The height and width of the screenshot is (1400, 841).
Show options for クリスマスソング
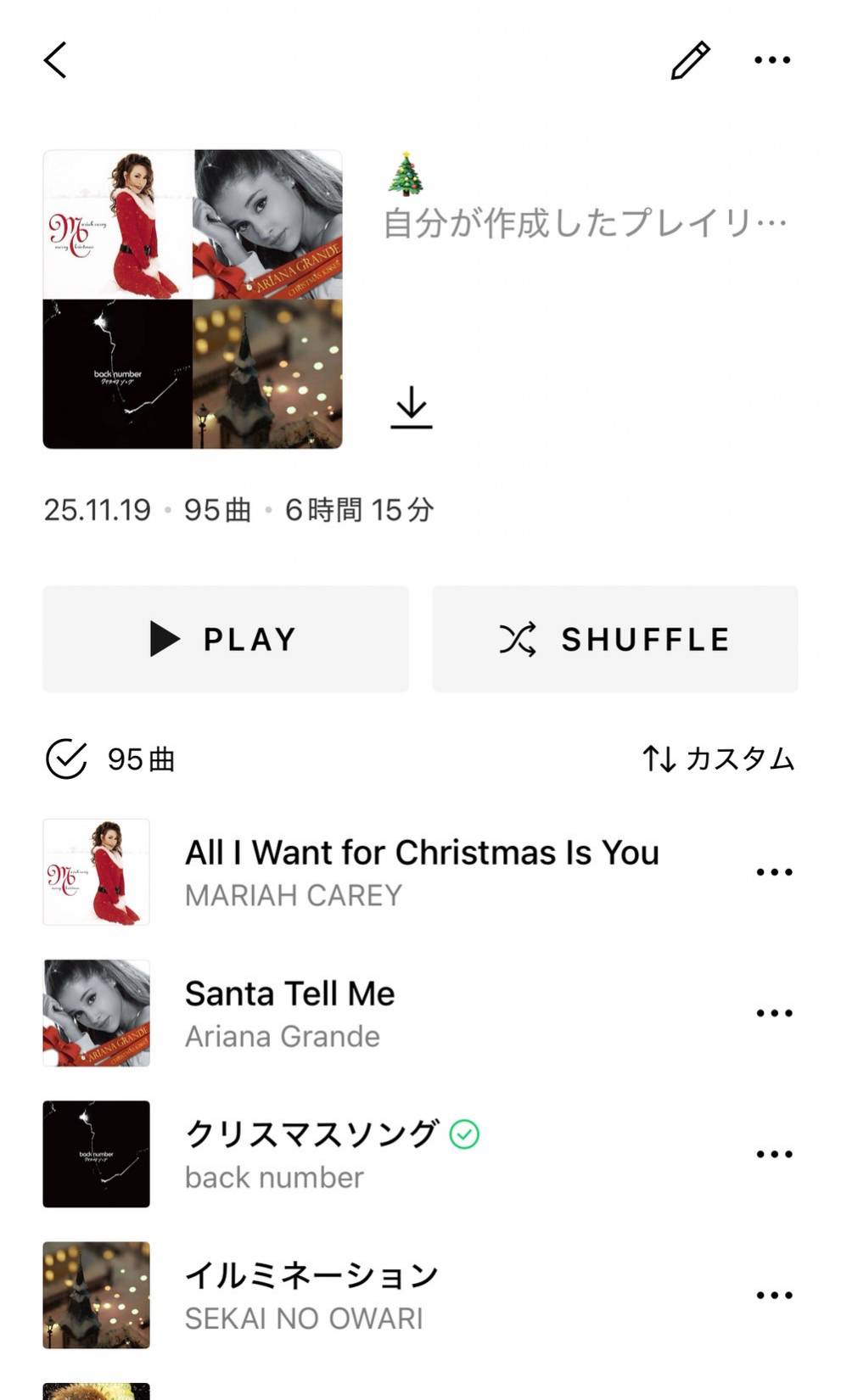[774, 1154]
